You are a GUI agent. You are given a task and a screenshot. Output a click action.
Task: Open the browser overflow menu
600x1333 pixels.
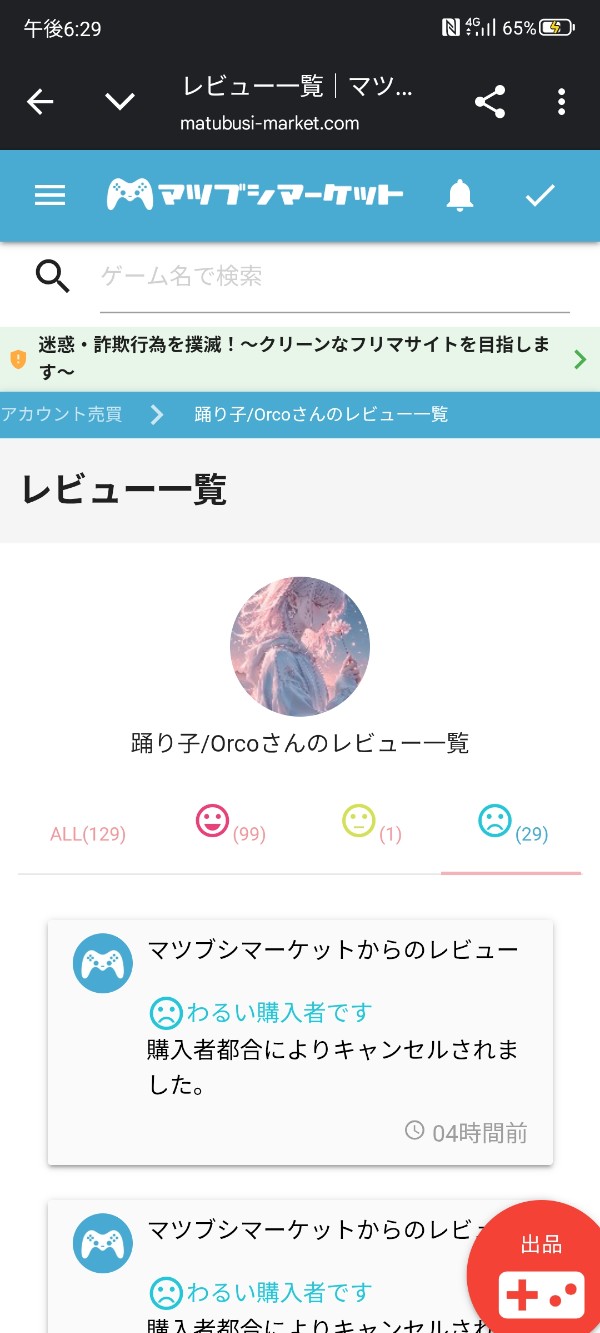click(x=562, y=101)
